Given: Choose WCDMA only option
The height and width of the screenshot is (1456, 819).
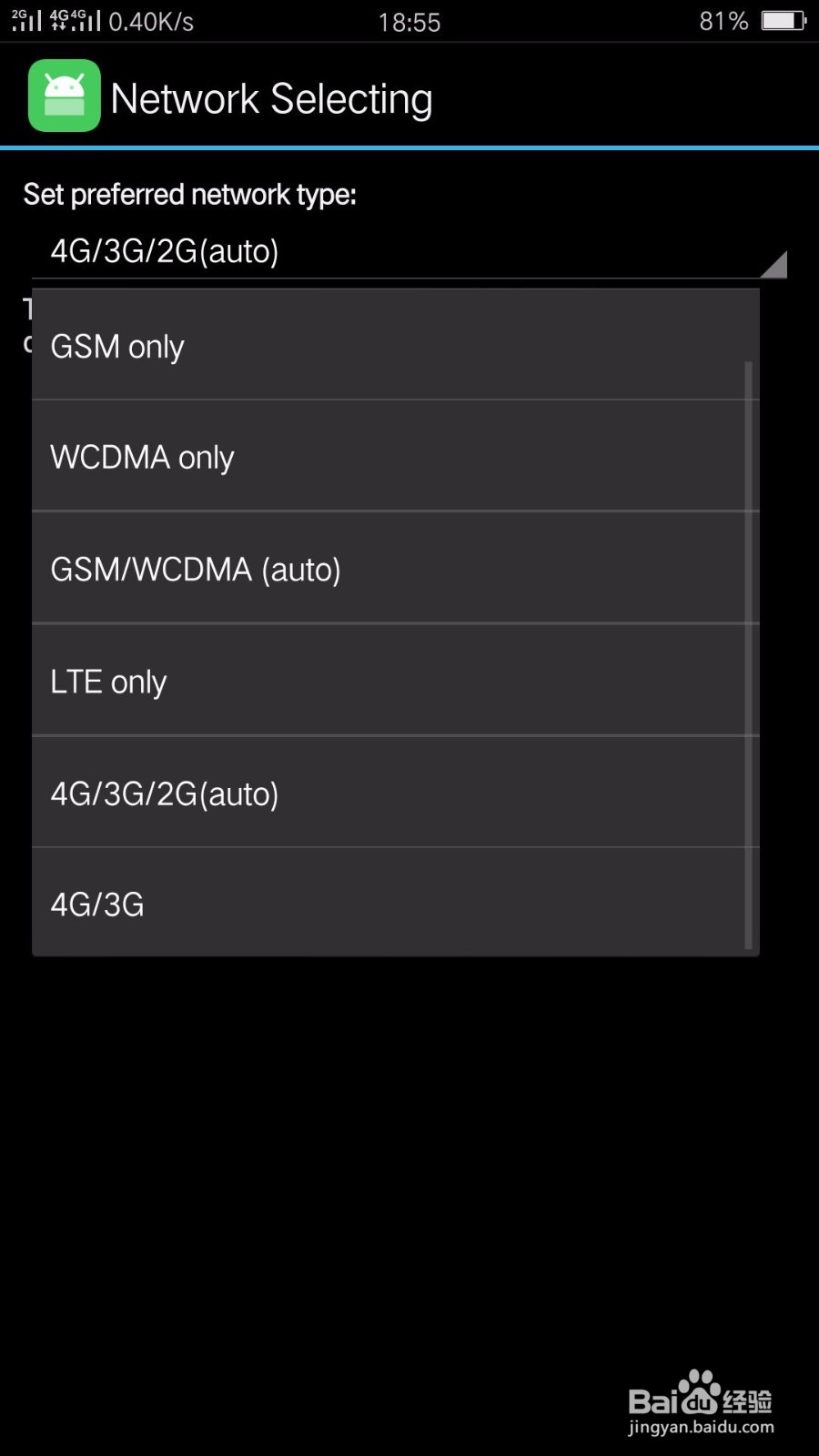Looking at the screenshot, I should click(x=395, y=457).
